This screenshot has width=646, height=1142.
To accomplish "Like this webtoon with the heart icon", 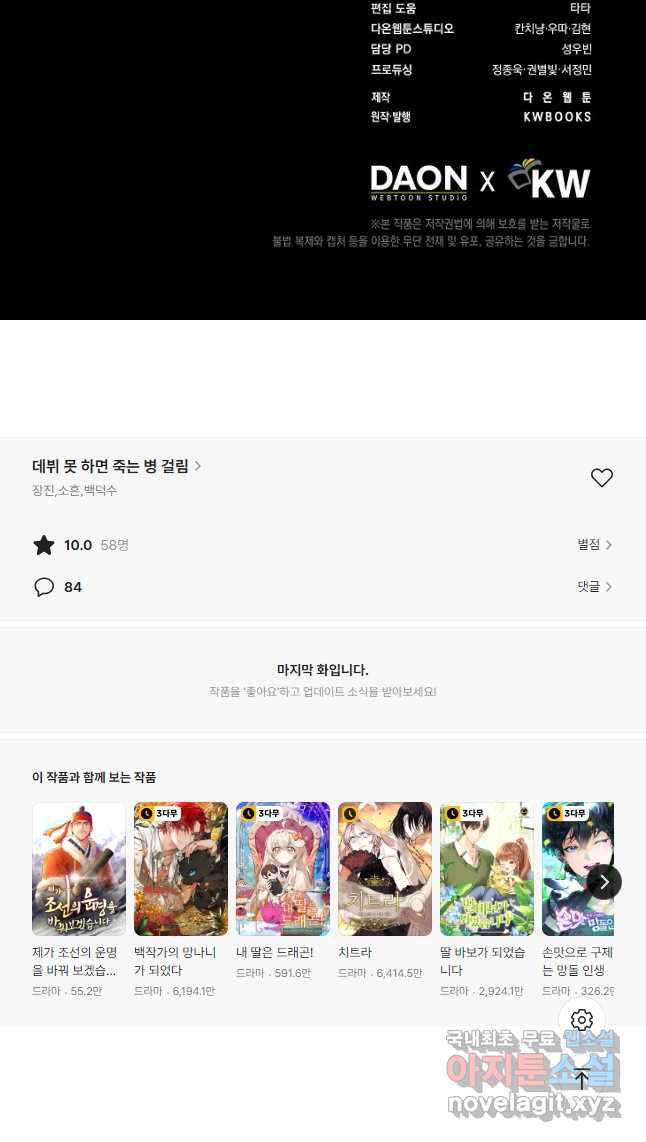I will [x=602, y=478].
